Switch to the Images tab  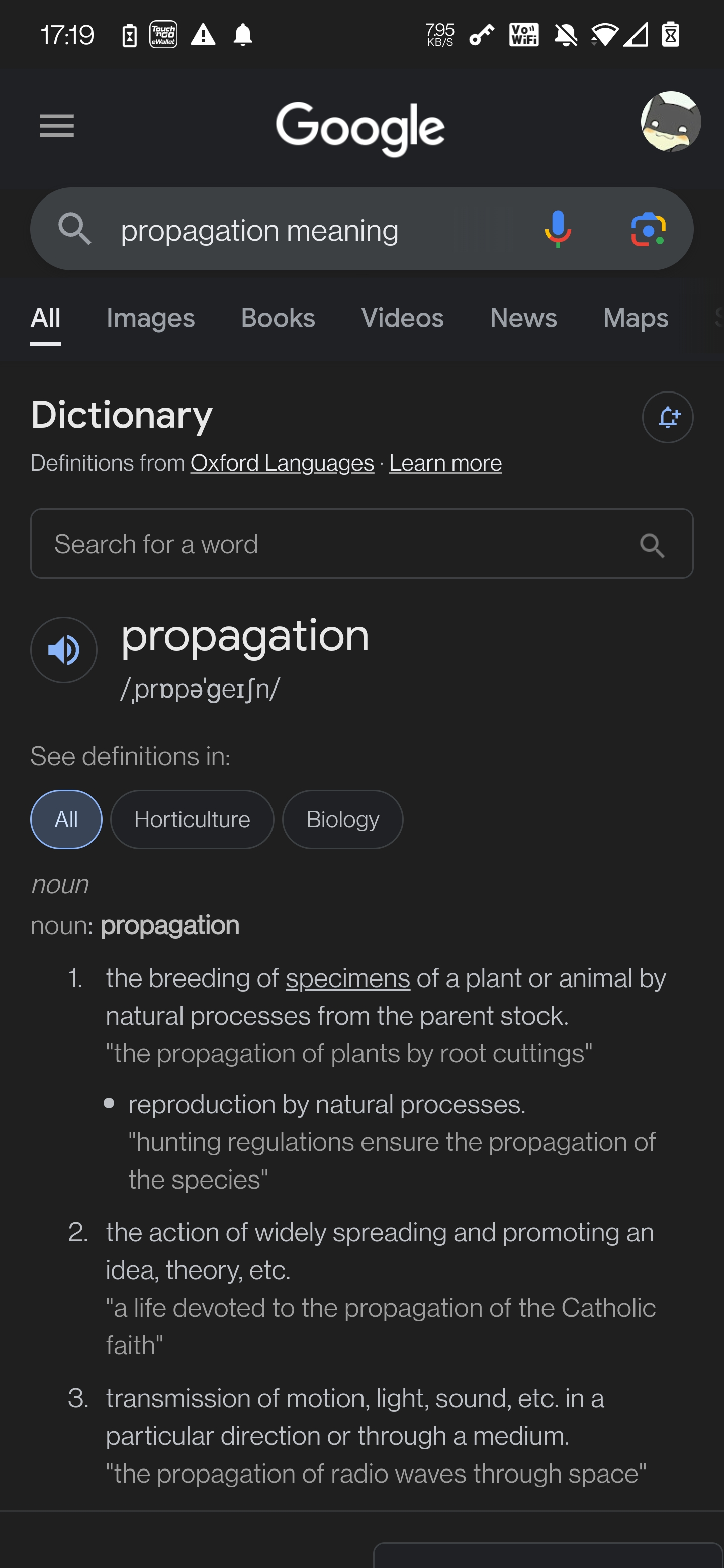[150, 318]
